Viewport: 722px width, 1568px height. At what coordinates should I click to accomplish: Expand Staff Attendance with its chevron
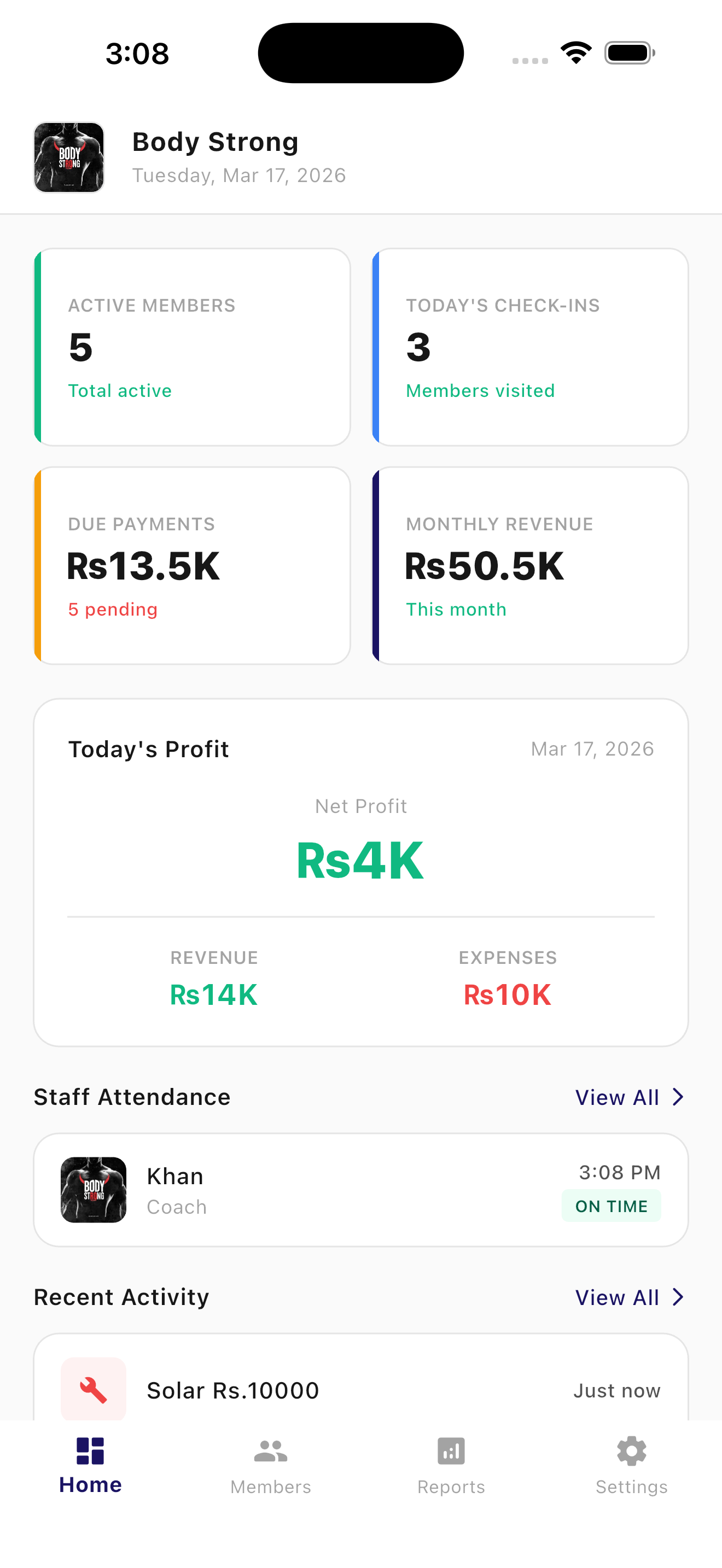[678, 1097]
